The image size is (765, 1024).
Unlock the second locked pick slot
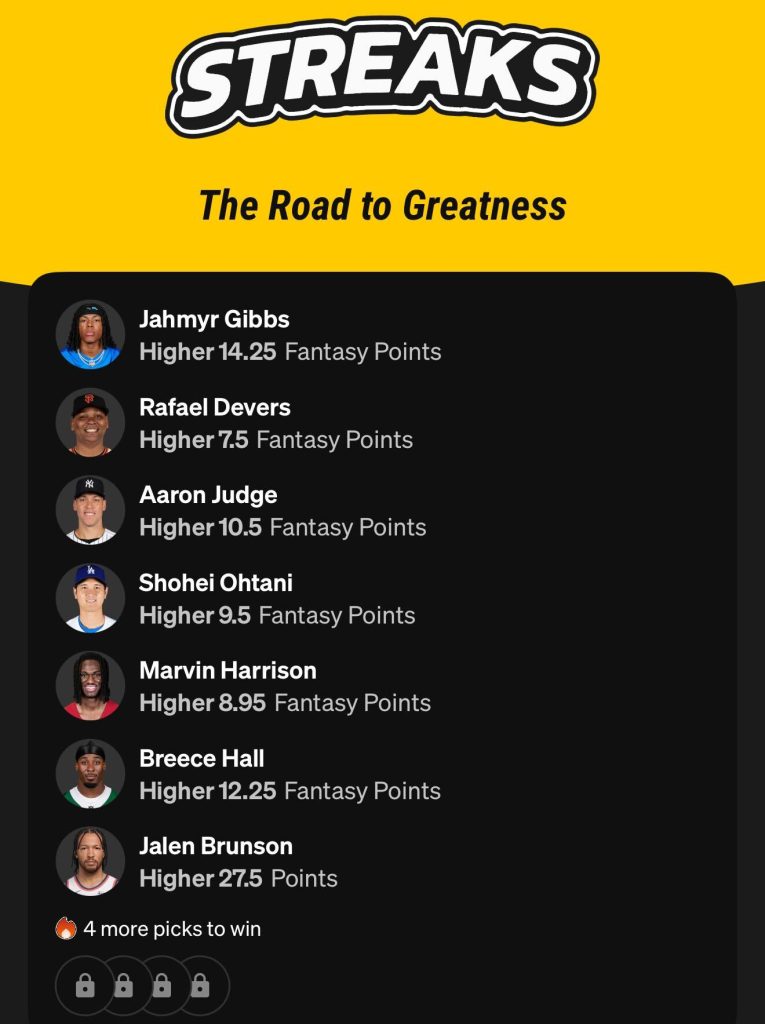124,985
